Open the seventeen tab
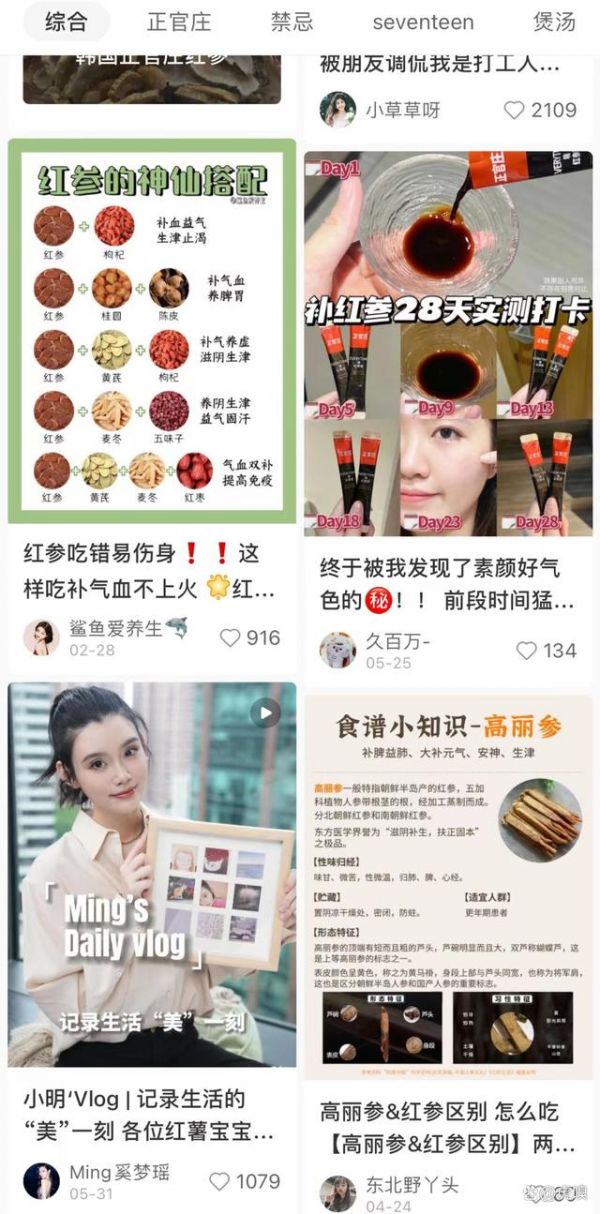The width and height of the screenshot is (600, 1214). 424,22
